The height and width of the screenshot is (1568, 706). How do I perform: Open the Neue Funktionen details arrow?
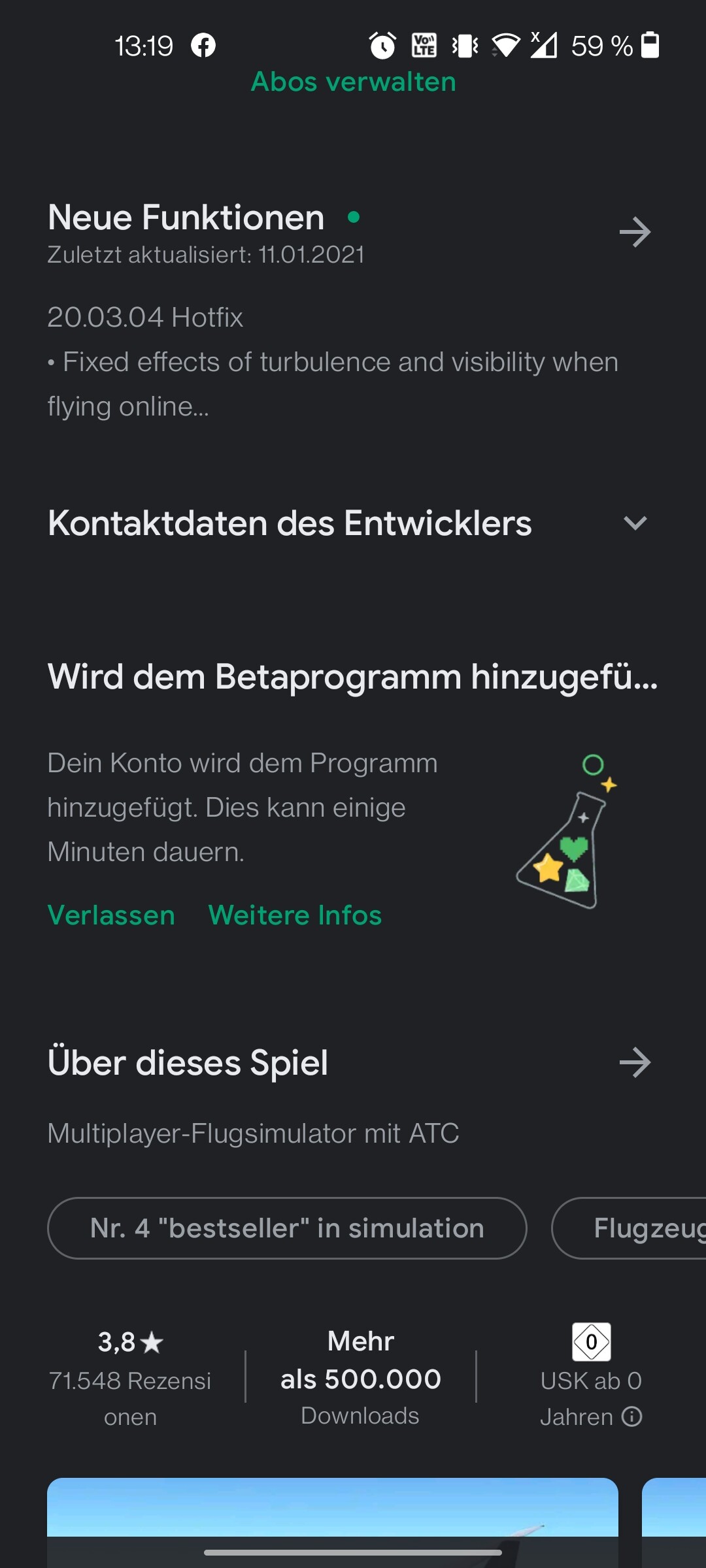pyautogui.click(x=634, y=232)
